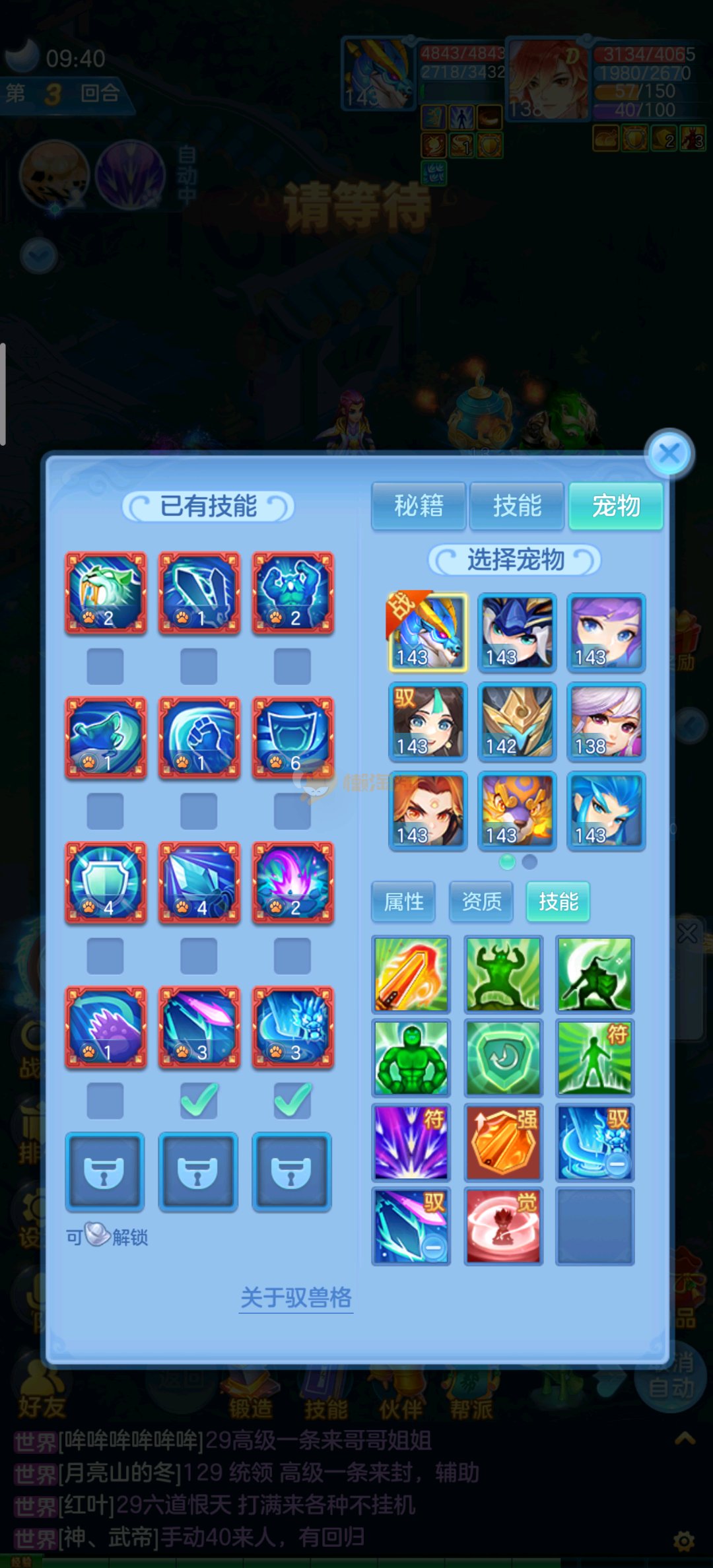Viewport: 713px width, 1568px height.
Task: Switch to the 秘籍 tab
Action: pyautogui.click(x=419, y=506)
